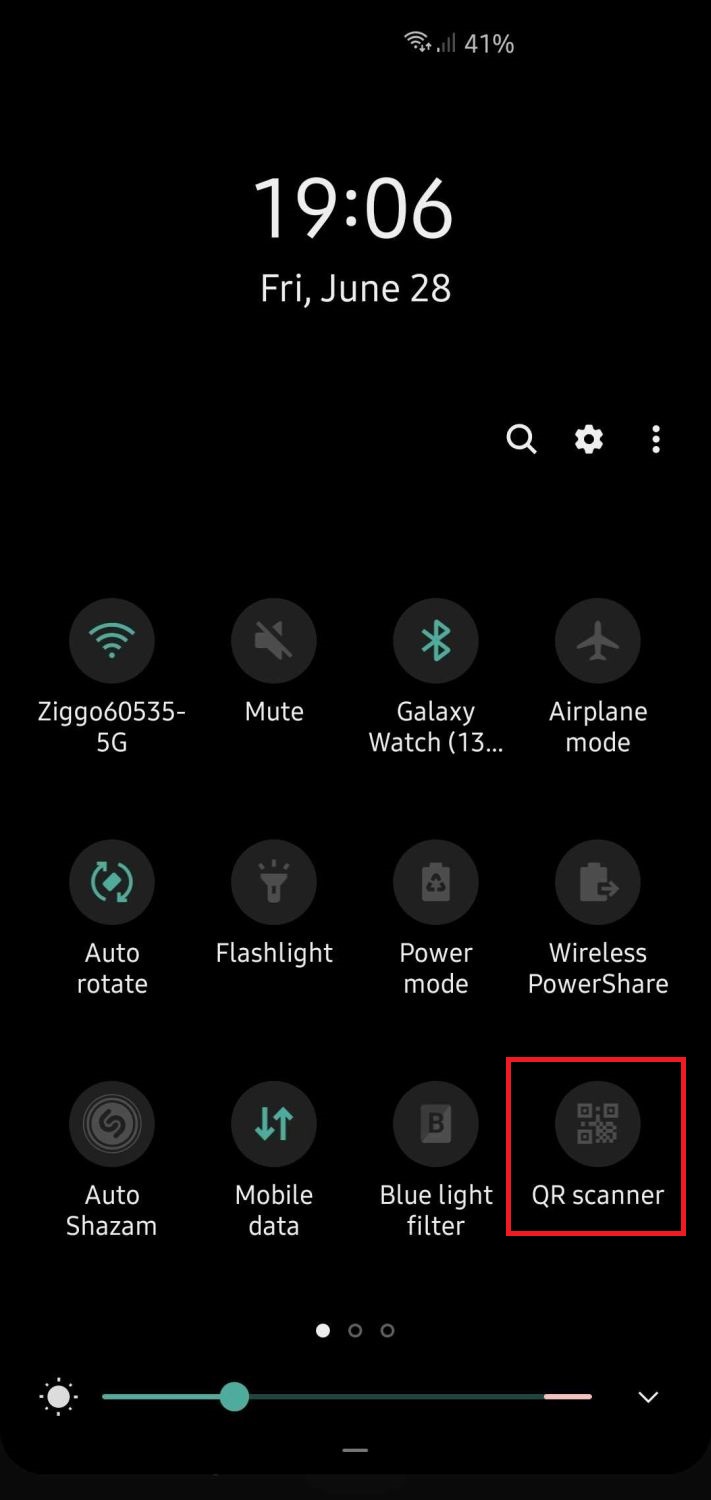
Task: Toggle Auto rotate
Action: [x=112, y=882]
